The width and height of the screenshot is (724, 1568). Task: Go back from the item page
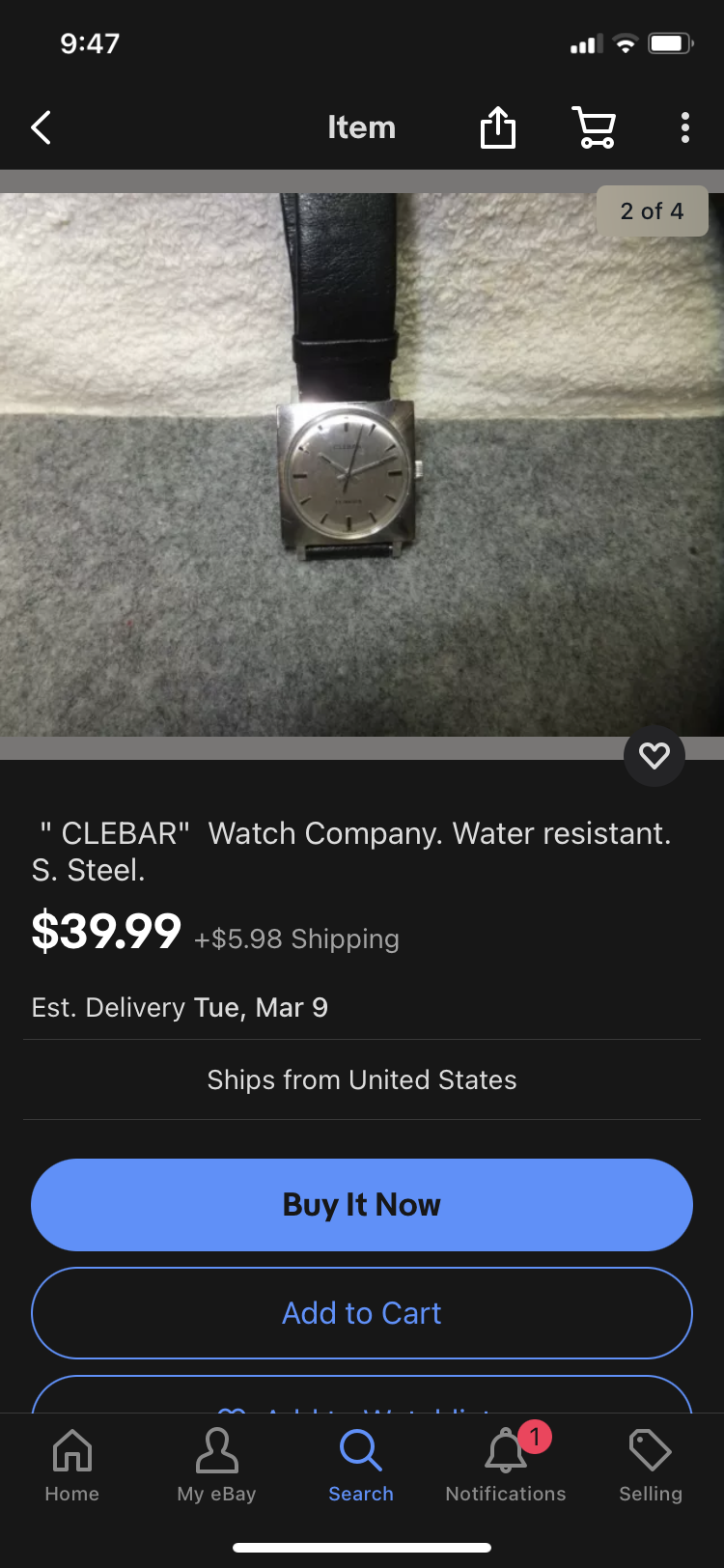pyautogui.click(x=41, y=127)
